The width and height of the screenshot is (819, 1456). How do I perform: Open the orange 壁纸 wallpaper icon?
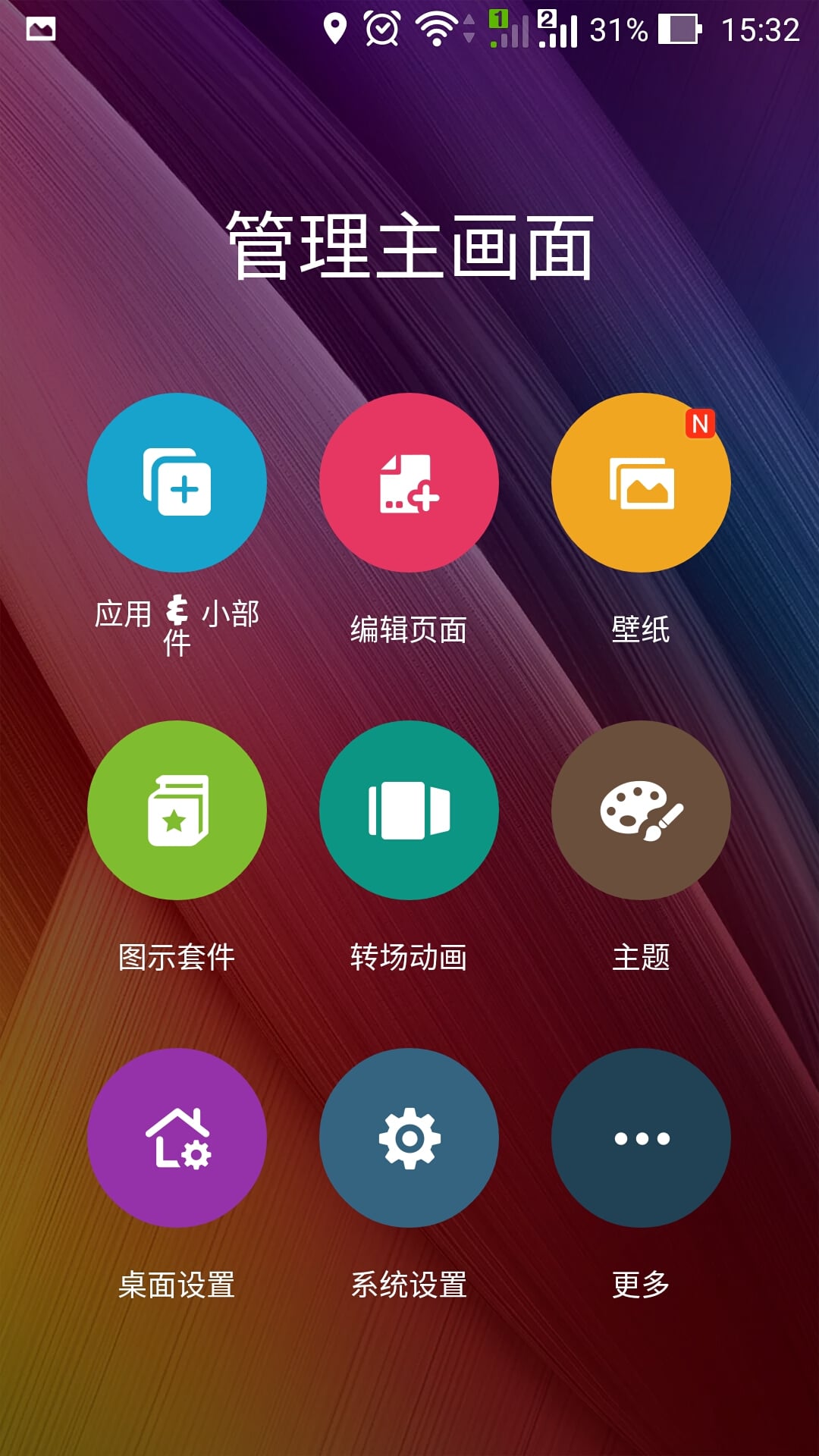pyautogui.click(x=641, y=485)
